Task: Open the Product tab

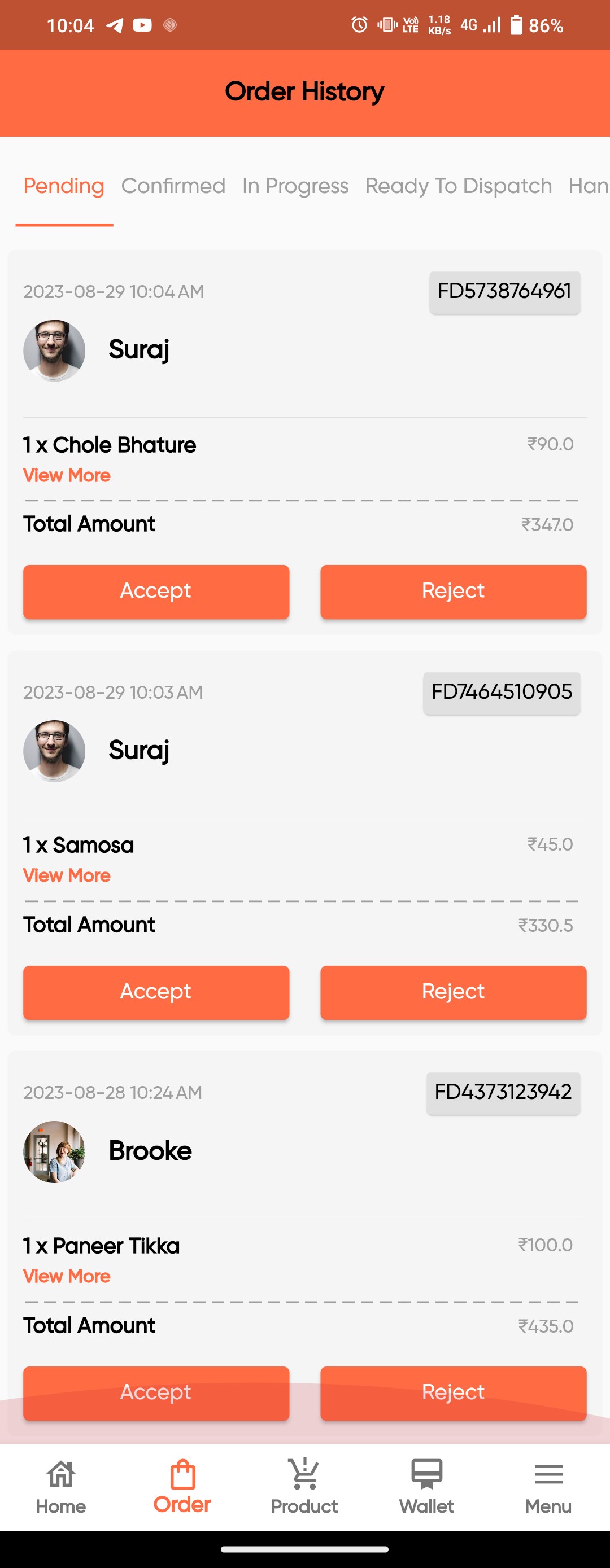Action: (304, 1487)
